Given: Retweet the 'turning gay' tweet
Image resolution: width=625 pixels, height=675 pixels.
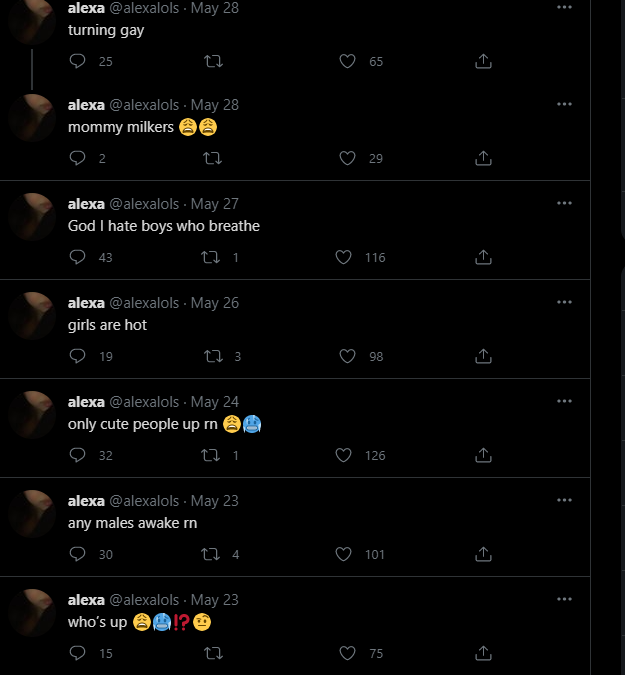Looking at the screenshot, I should 211,61.
